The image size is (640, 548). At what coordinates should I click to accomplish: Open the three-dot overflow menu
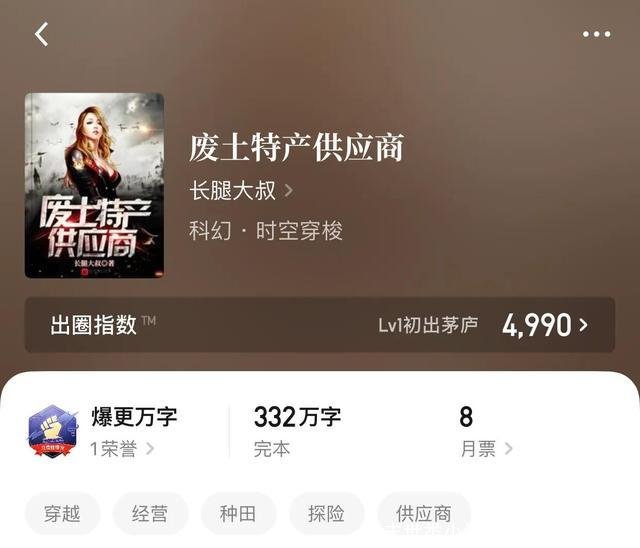pyautogui.click(x=596, y=34)
